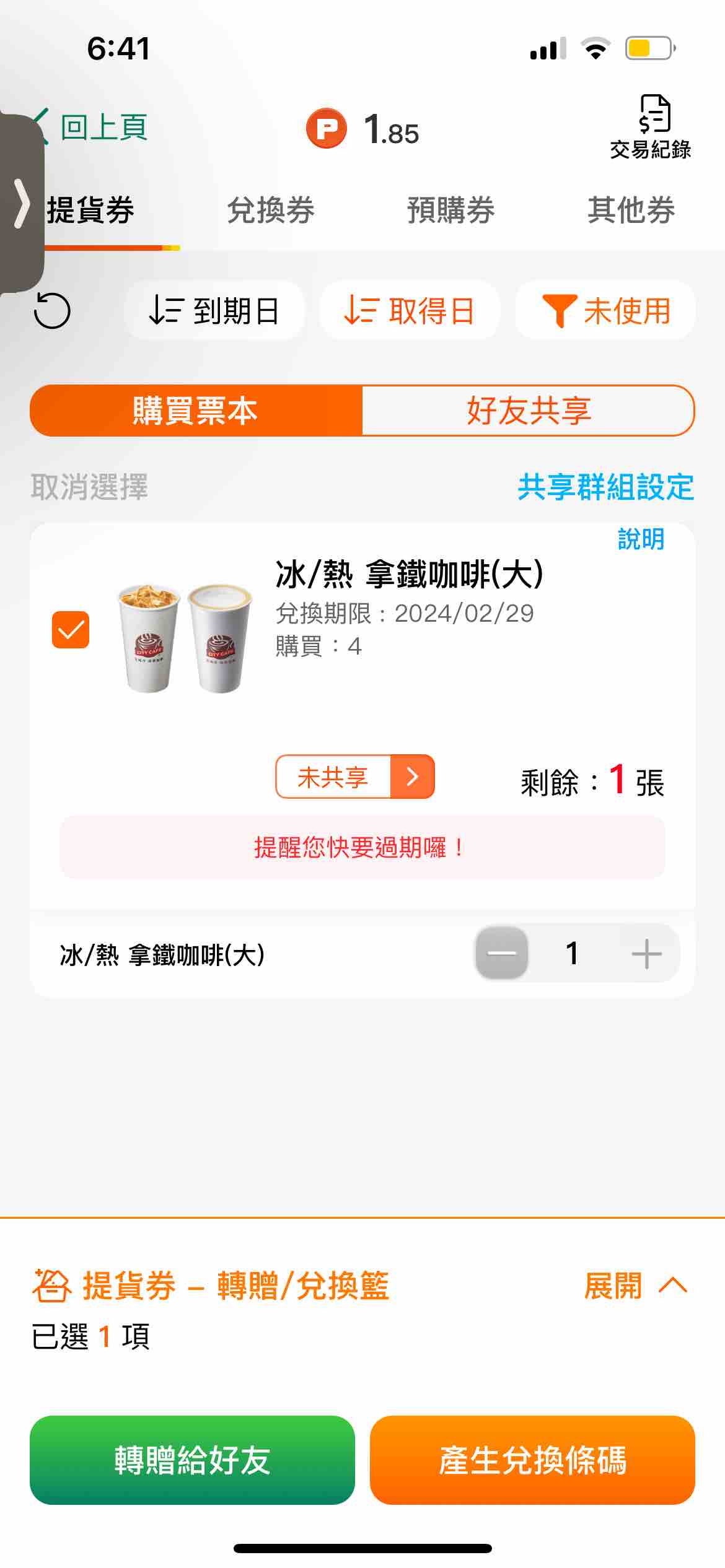The width and height of the screenshot is (725, 1568).
Task: Tap 產生兌換條碼 to generate barcode
Action: [532, 1460]
